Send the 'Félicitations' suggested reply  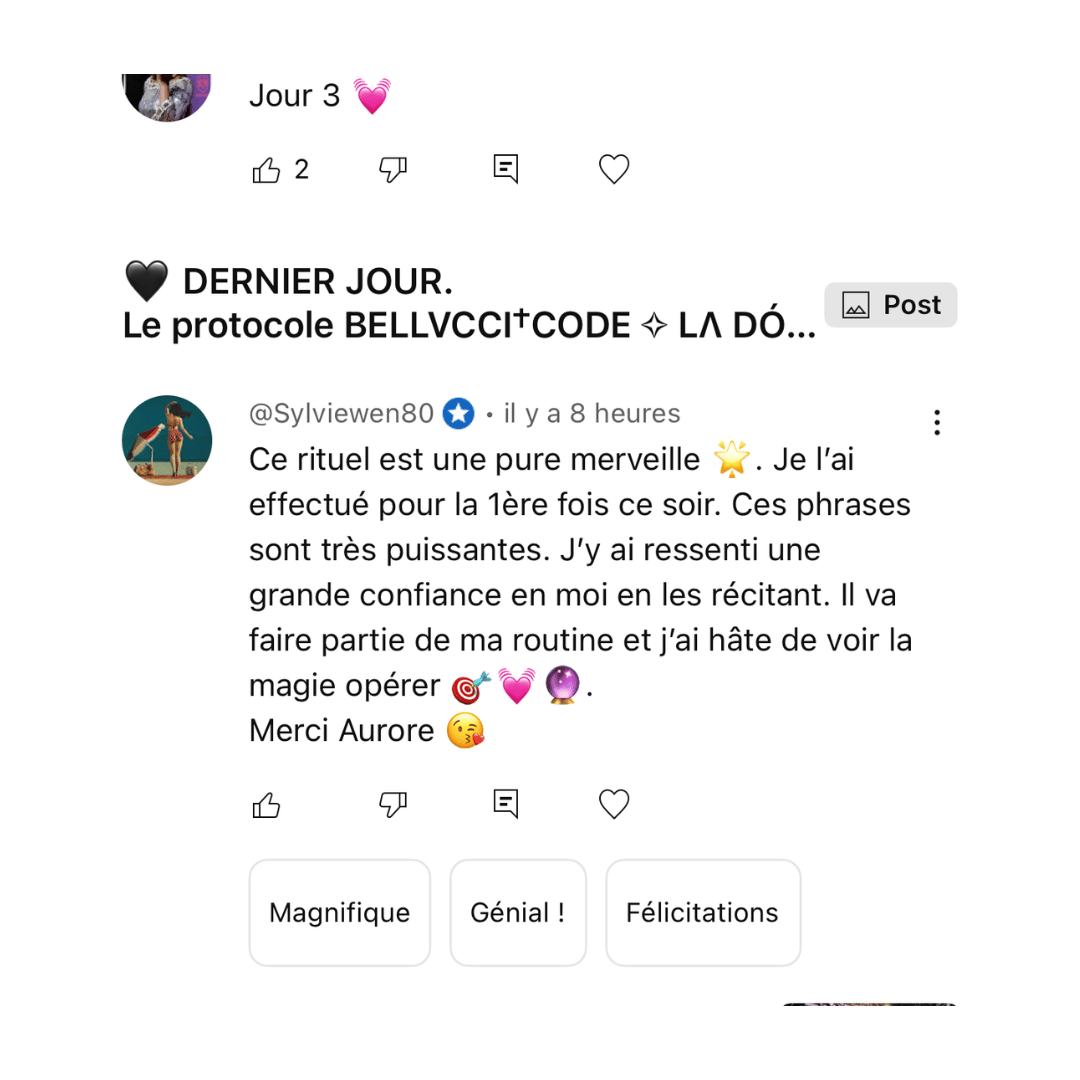pyautogui.click(x=702, y=912)
